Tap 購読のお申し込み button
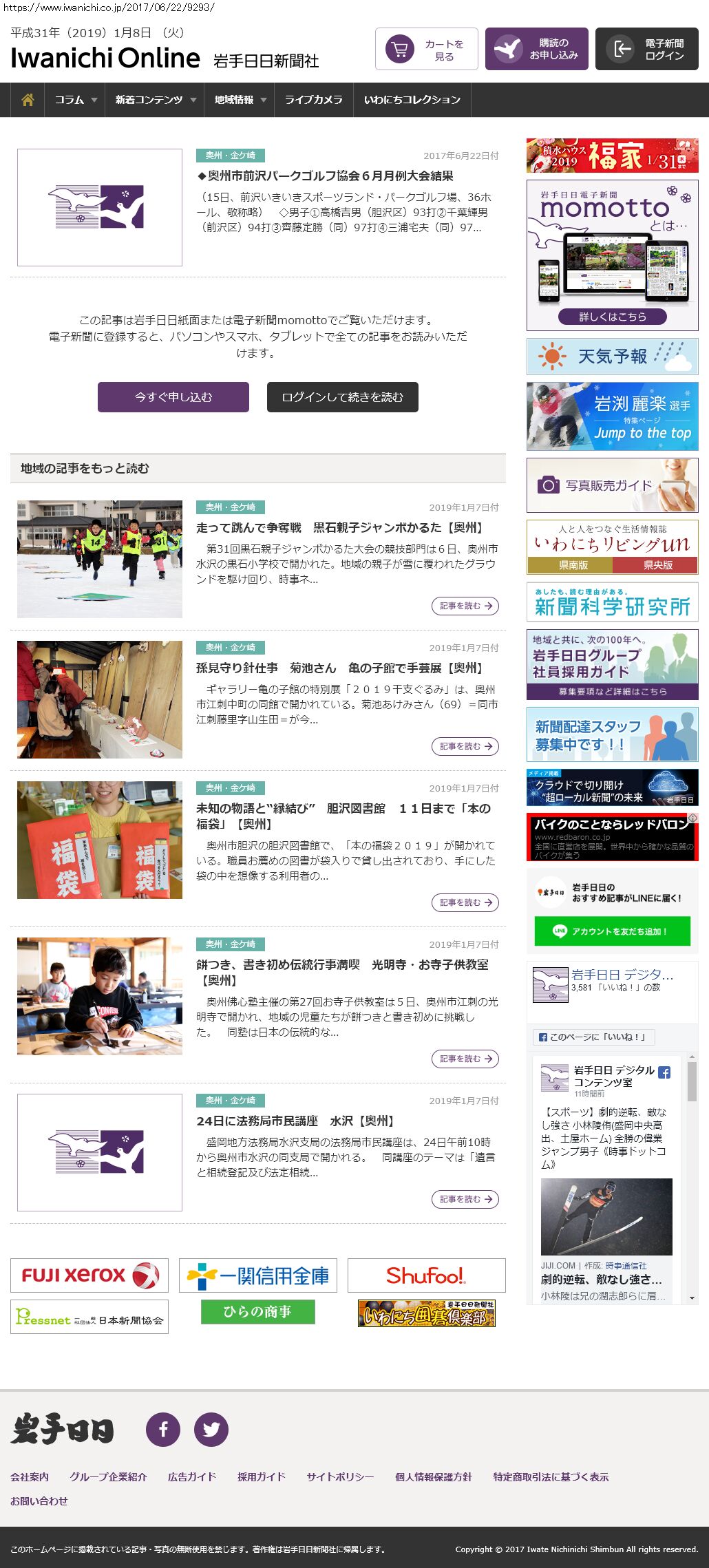The width and height of the screenshot is (709, 1568). [x=537, y=50]
